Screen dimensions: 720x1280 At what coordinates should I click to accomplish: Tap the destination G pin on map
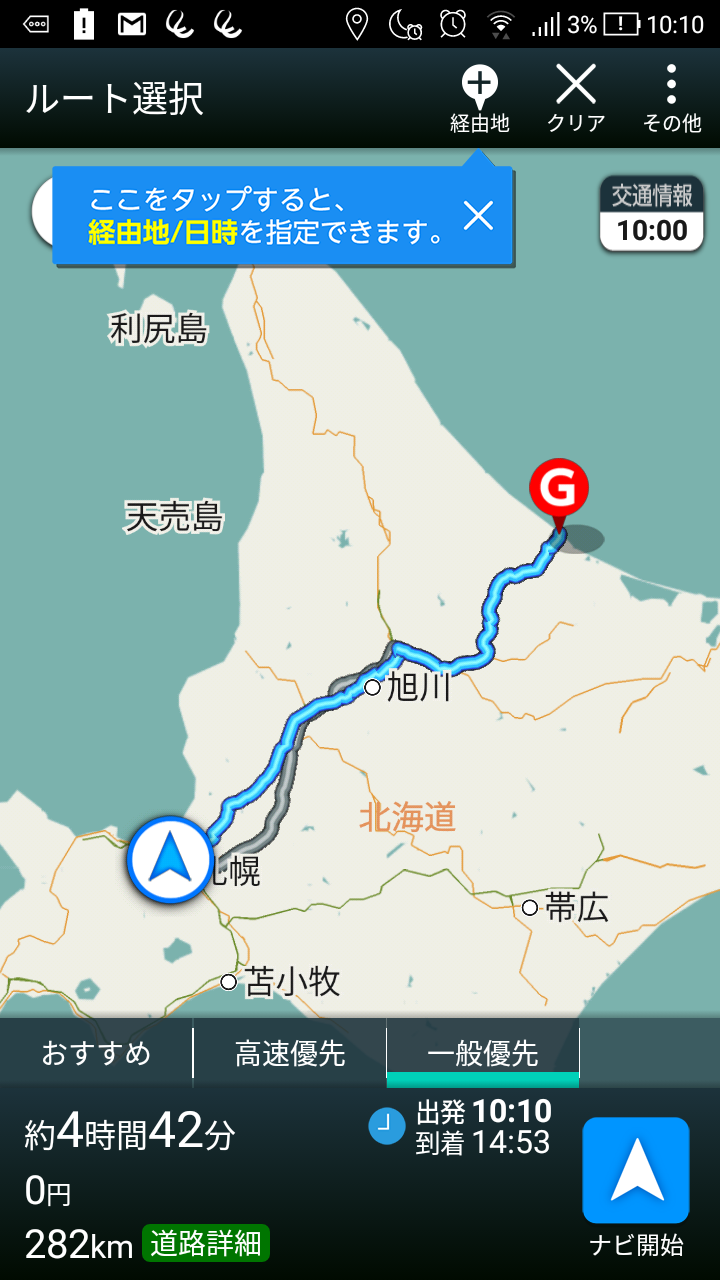558,490
